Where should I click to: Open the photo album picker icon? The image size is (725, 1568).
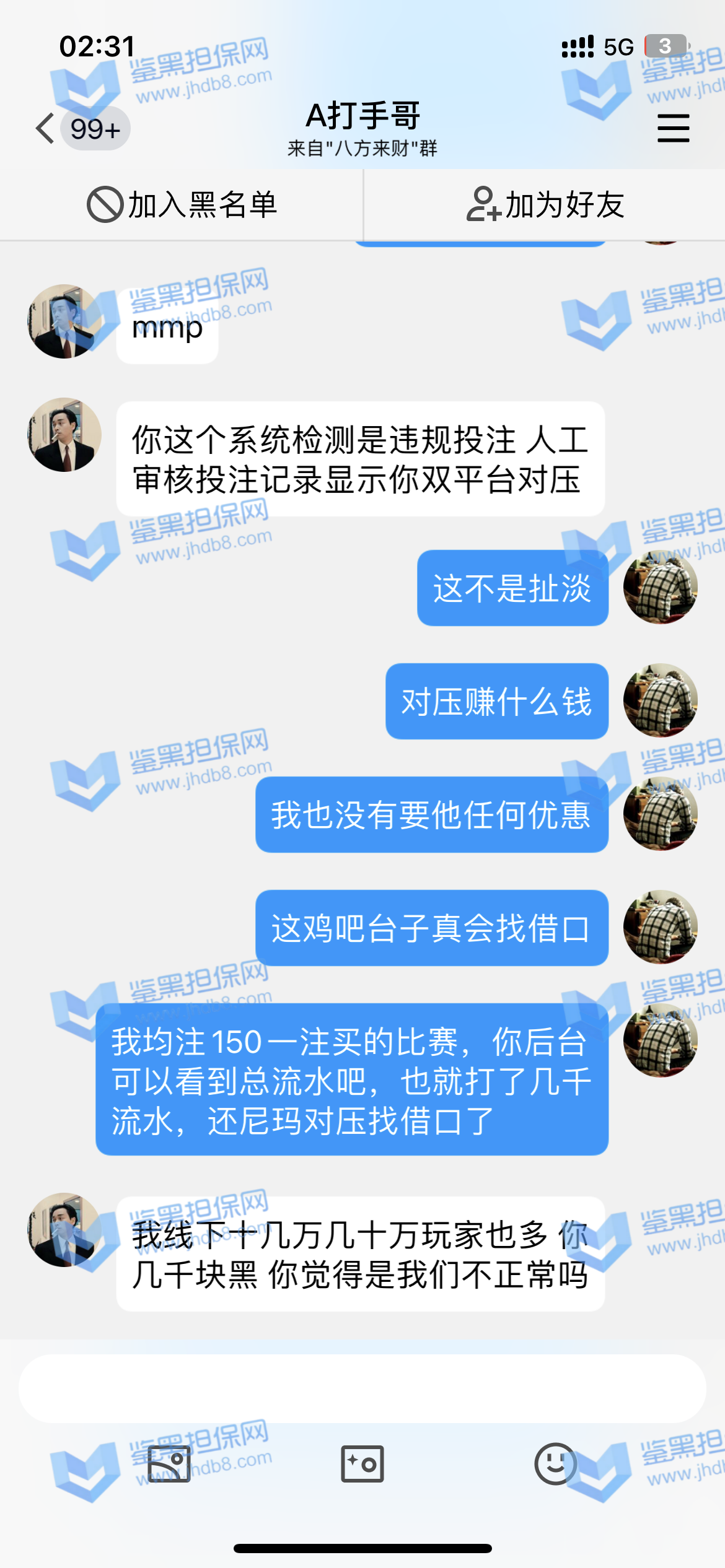tap(169, 1464)
